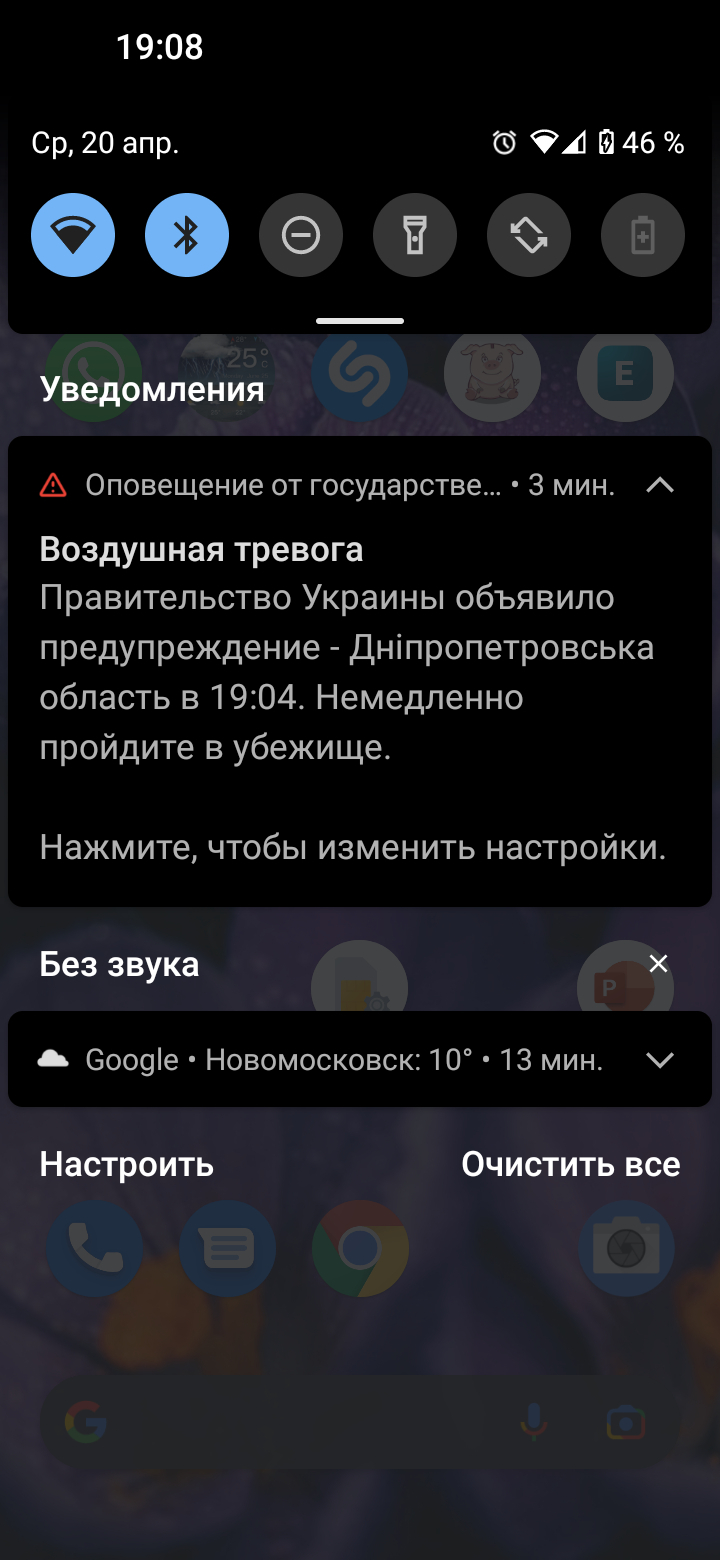Open the Google Новомосковск weather notification
Viewport: 720px width, 1560px height.
coord(340,1060)
